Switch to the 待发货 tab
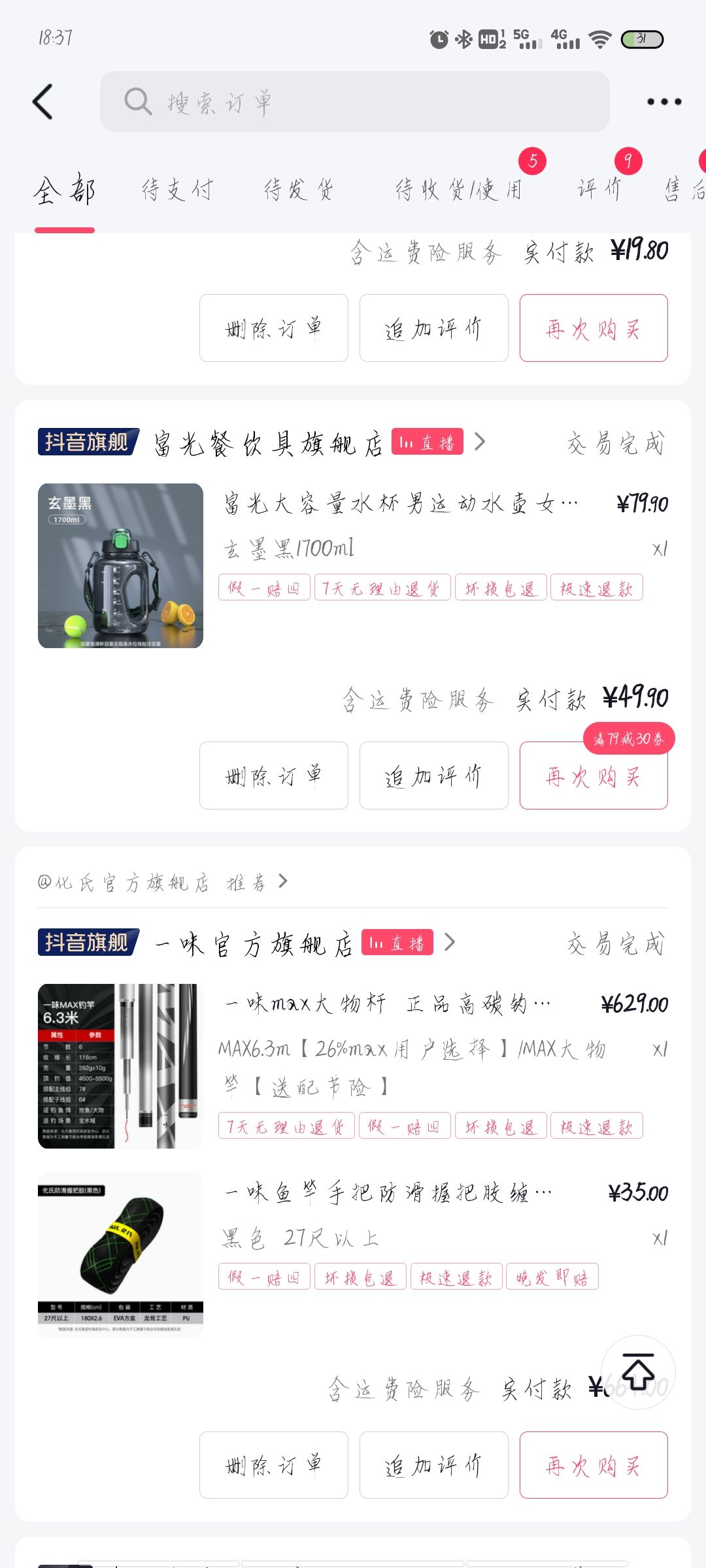706x1568 pixels. (299, 189)
